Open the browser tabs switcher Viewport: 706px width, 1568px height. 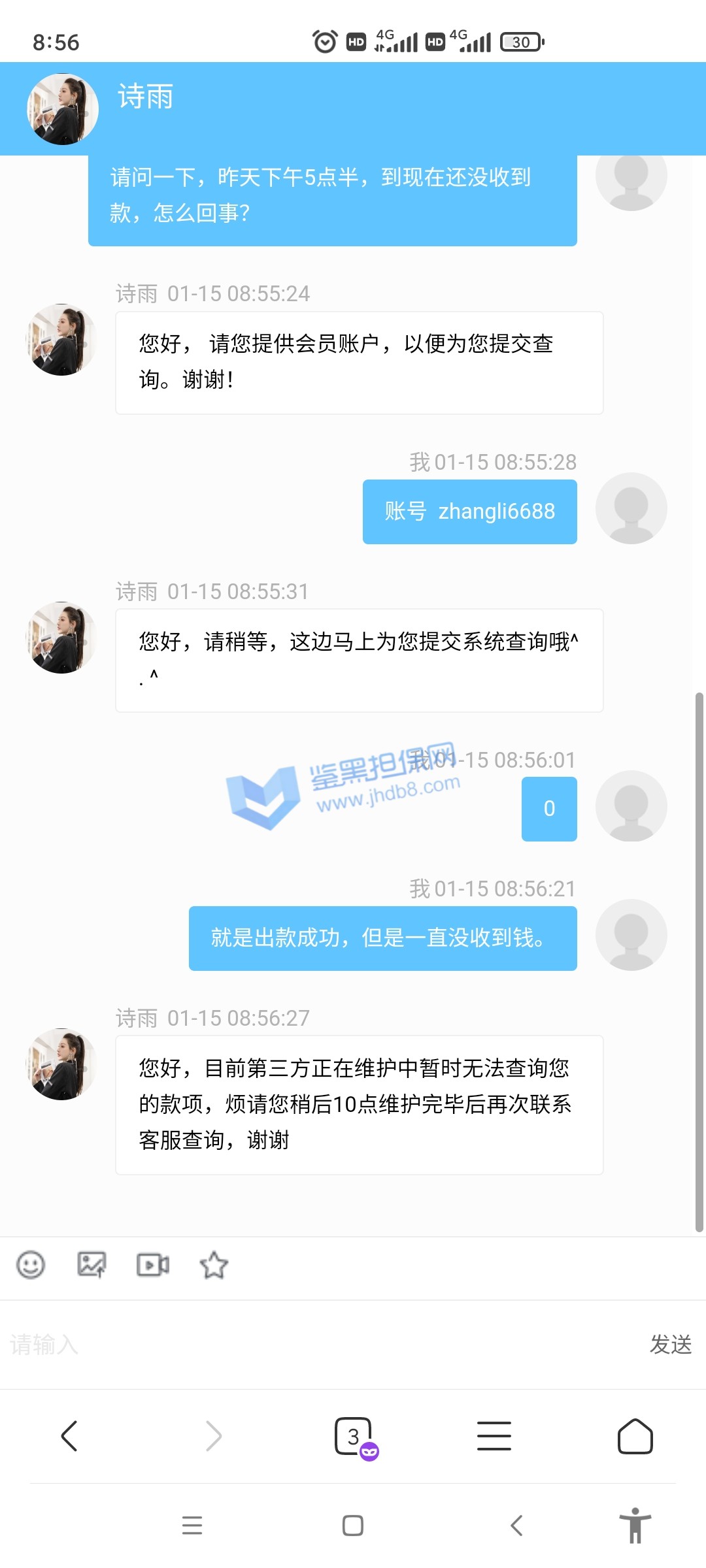pos(354,1436)
